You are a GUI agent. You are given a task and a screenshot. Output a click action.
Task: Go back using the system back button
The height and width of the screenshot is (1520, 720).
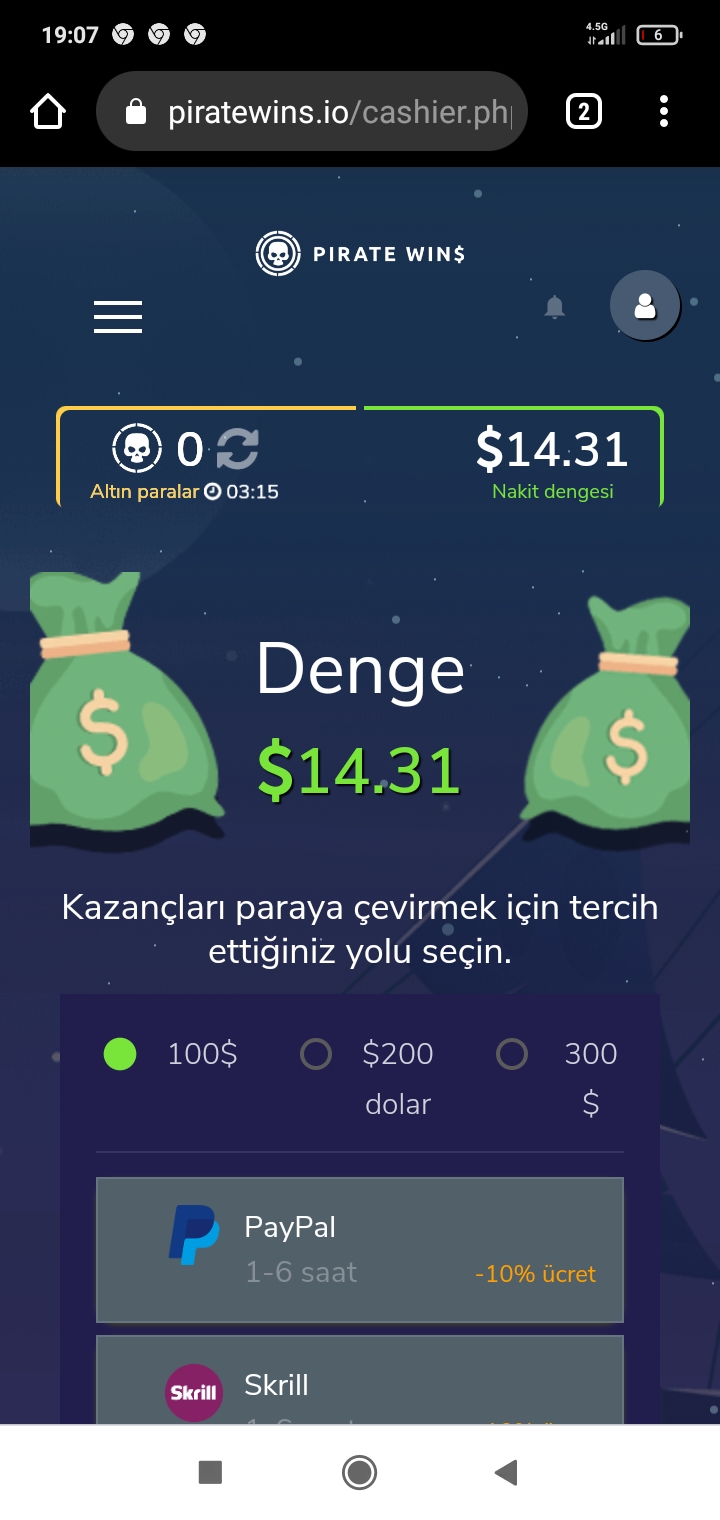click(x=507, y=1472)
